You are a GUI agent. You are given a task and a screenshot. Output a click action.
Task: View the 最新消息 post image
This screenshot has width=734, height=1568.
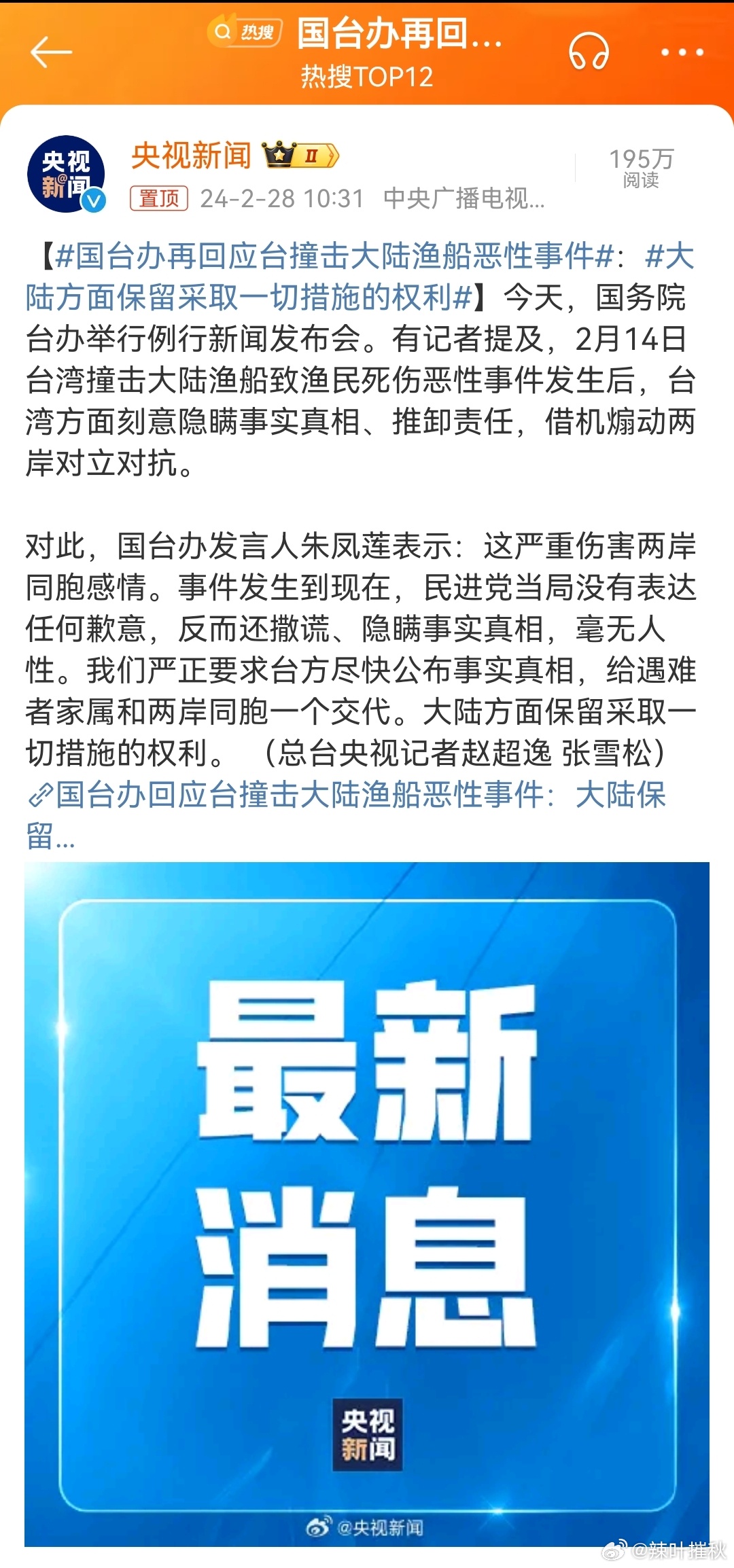tap(367, 1203)
